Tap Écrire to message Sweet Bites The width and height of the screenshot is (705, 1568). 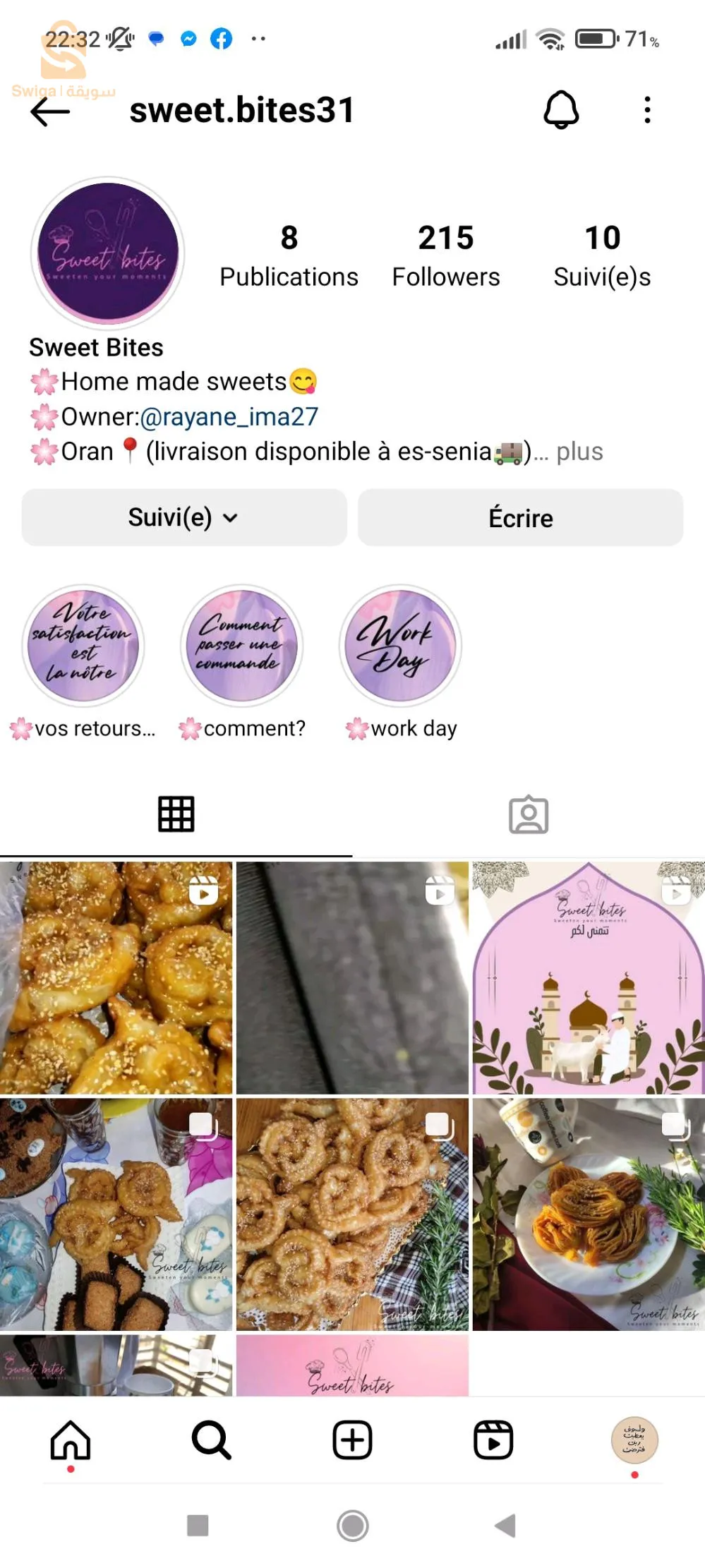pos(520,518)
